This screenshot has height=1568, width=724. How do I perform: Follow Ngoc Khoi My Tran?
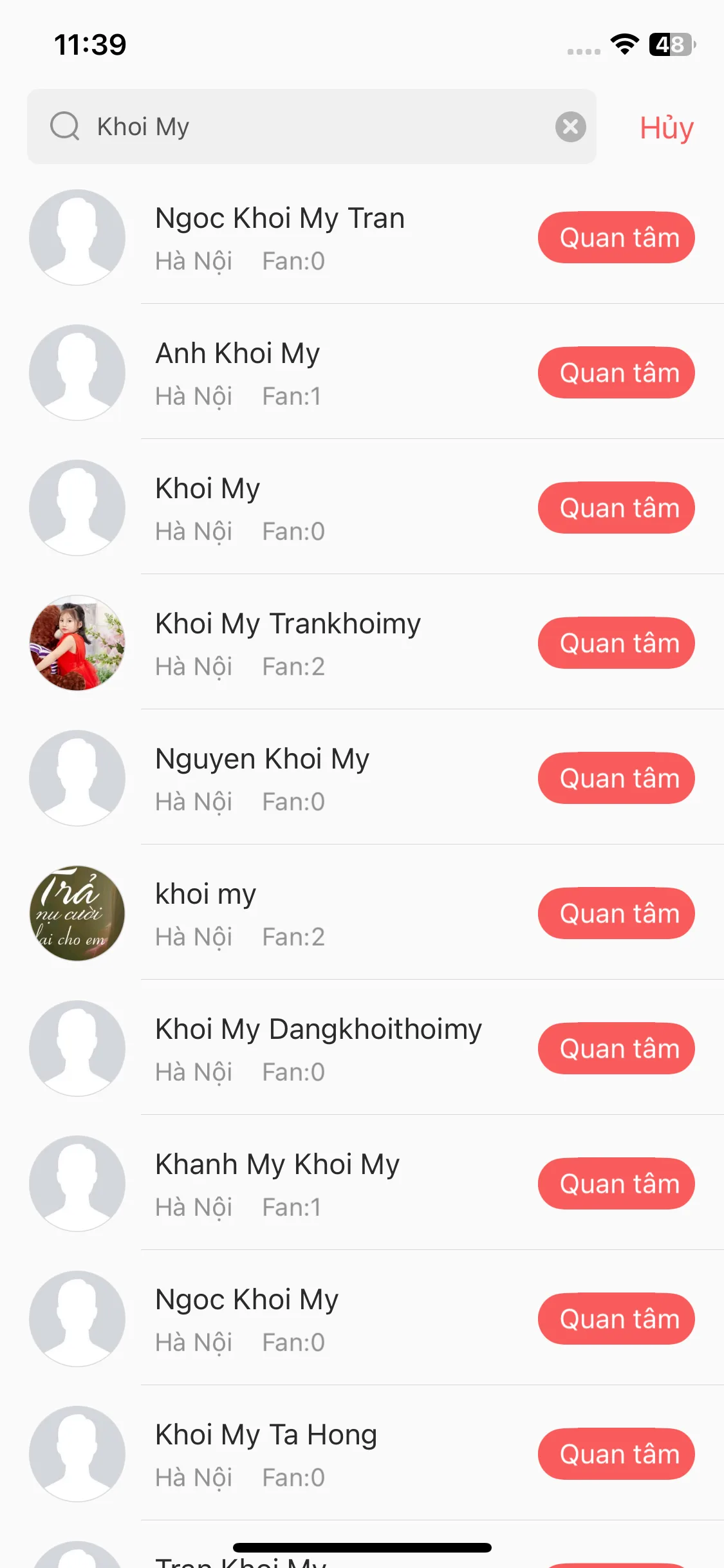tap(616, 238)
